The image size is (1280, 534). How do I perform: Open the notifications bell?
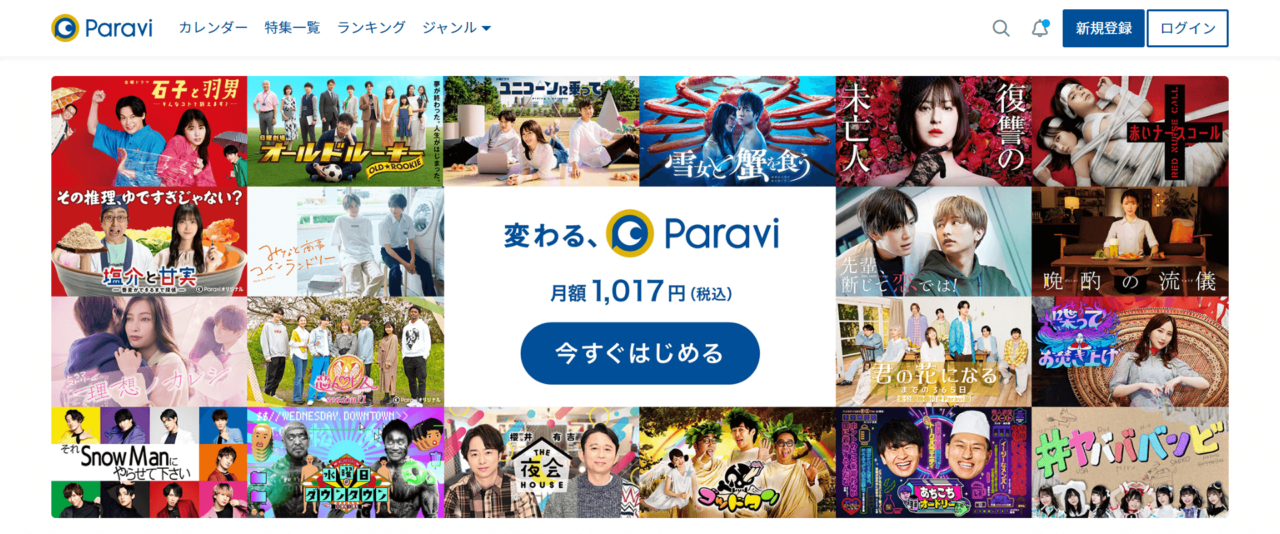(x=1040, y=28)
